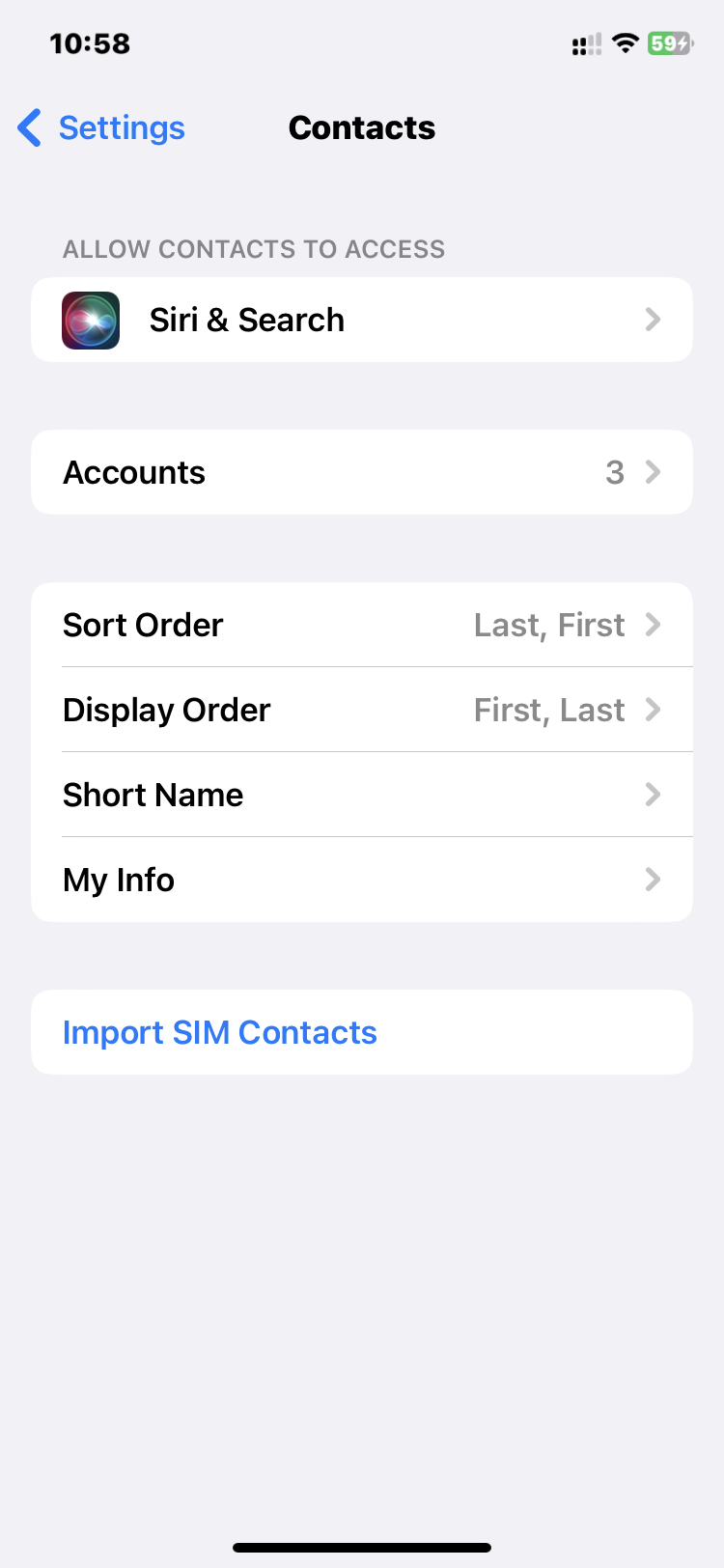Select the My Info row
Viewport: 724px width, 1568px height.
click(x=361, y=880)
